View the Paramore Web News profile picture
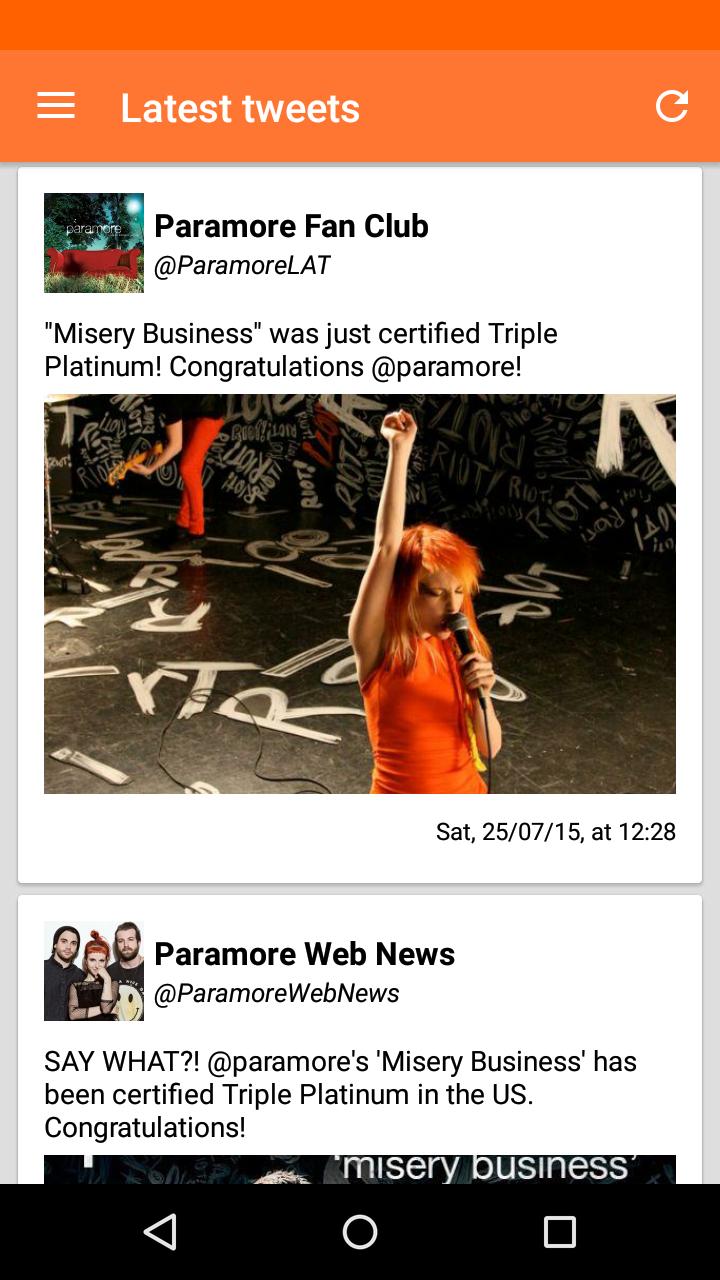The width and height of the screenshot is (720, 1280). click(x=94, y=971)
